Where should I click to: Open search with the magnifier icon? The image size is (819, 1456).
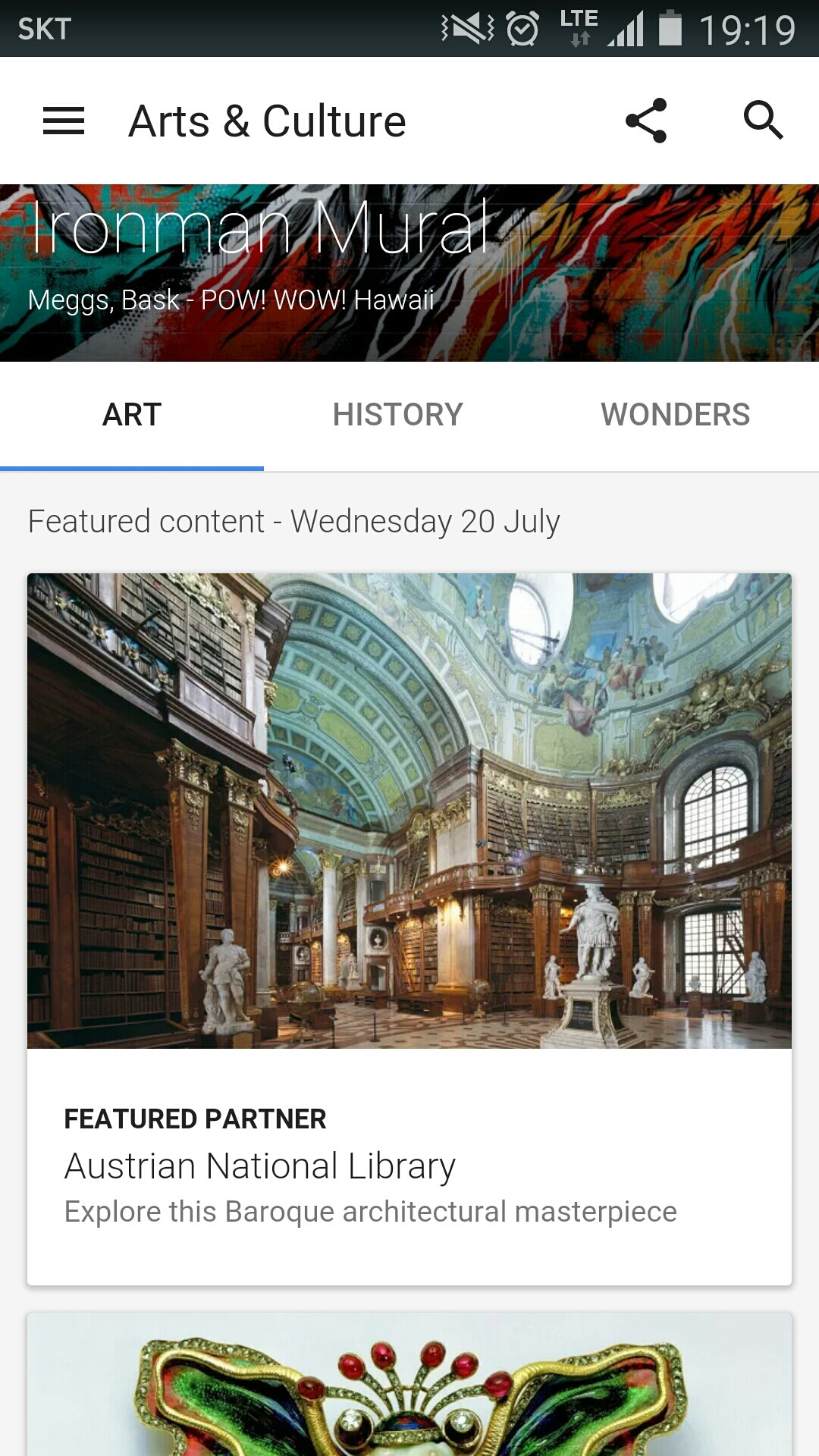click(763, 121)
